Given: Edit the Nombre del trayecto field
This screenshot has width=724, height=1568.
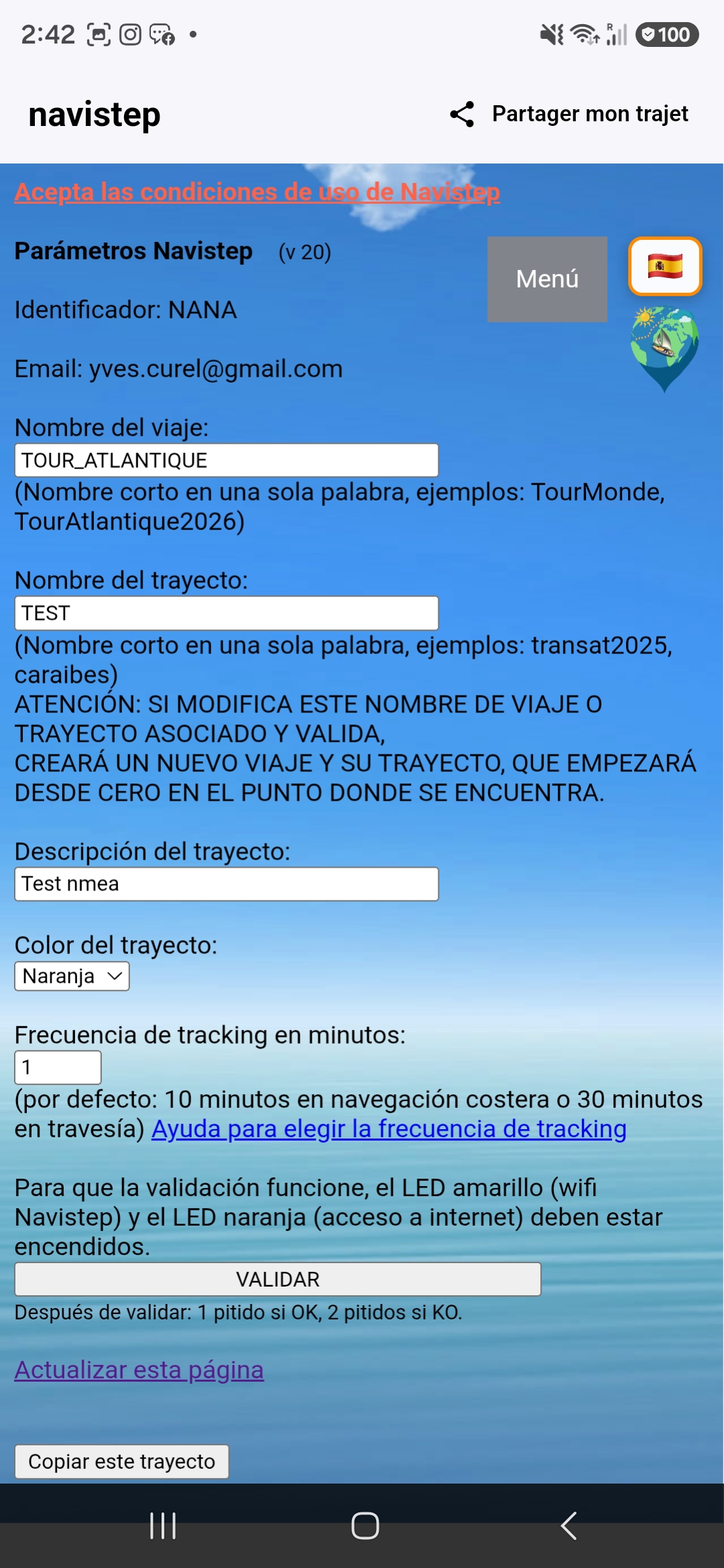Looking at the screenshot, I should point(227,613).
